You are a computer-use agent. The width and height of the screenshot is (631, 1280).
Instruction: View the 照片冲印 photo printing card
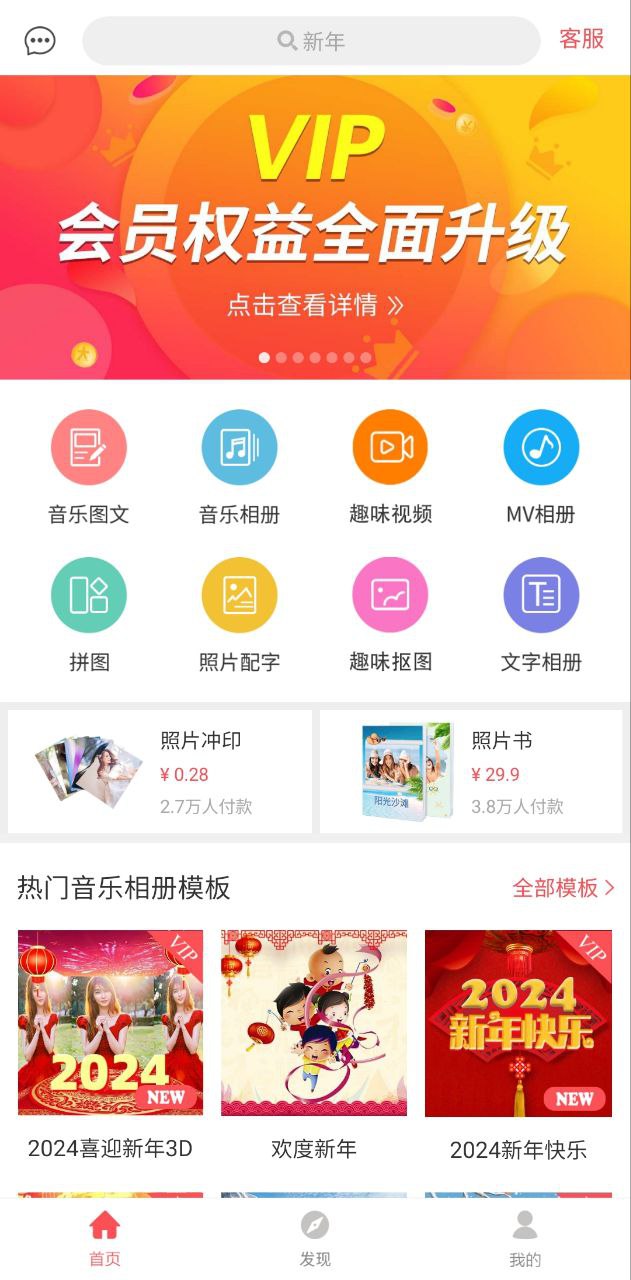(x=160, y=772)
